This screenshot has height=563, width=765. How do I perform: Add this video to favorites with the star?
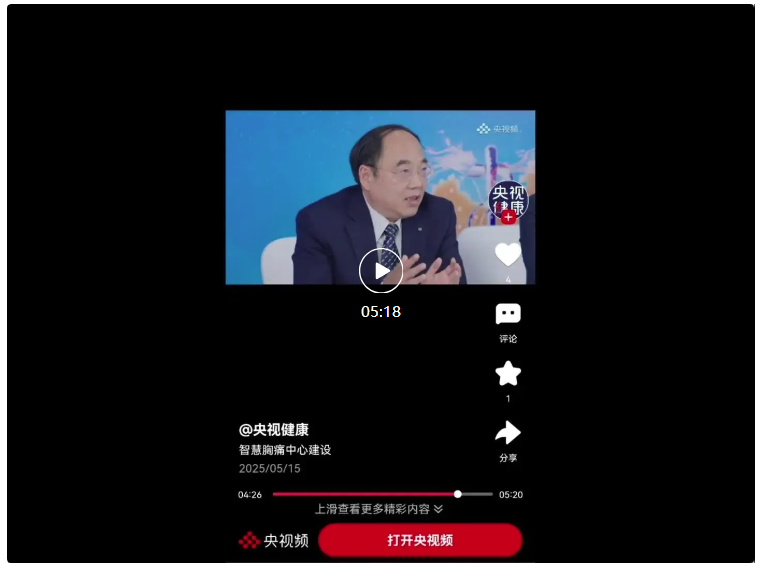(x=508, y=374)
